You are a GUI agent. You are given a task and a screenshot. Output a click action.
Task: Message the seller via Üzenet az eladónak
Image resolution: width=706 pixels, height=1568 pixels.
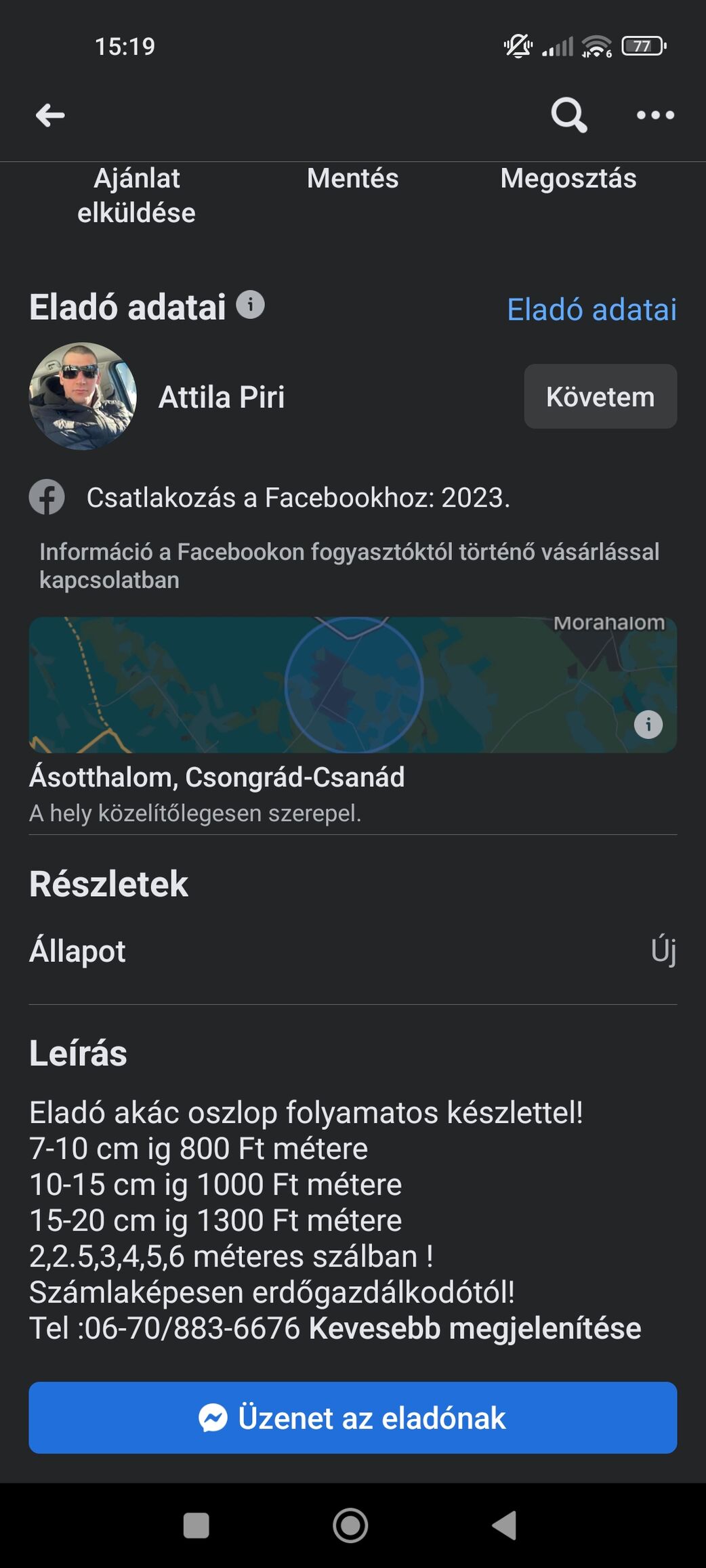coord(352,1418)
